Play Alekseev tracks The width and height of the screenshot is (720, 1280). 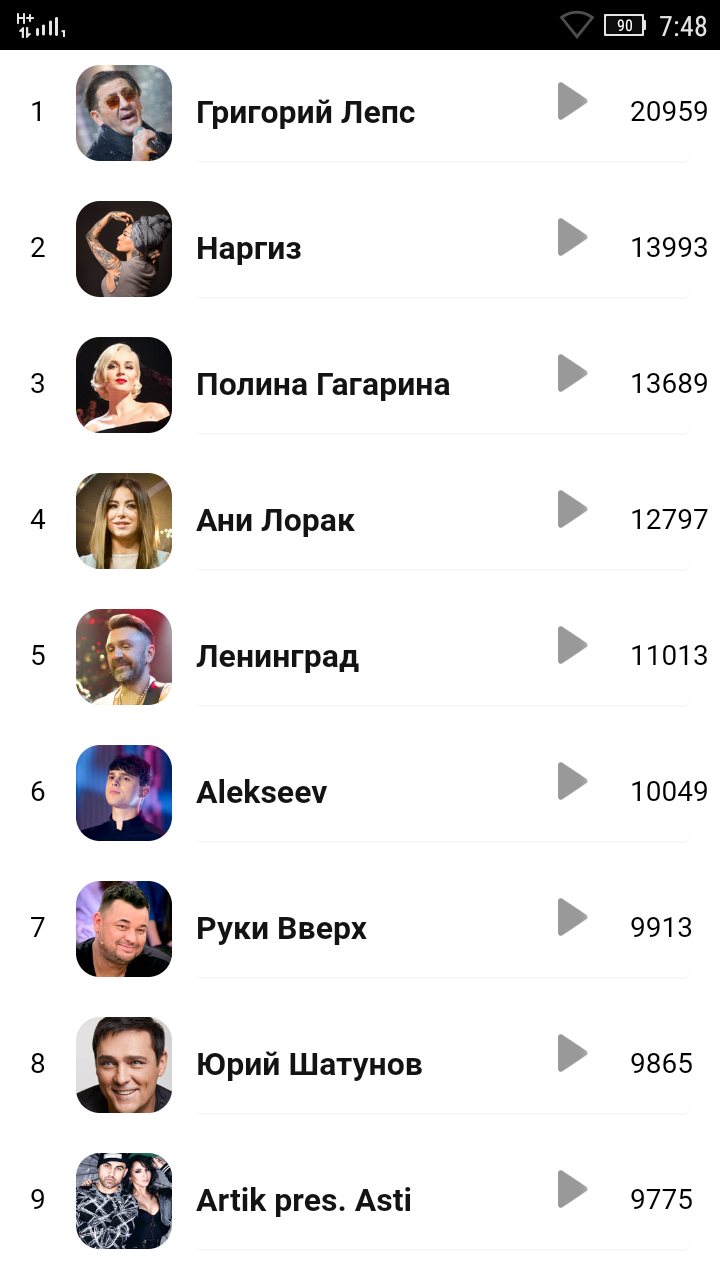572,781
